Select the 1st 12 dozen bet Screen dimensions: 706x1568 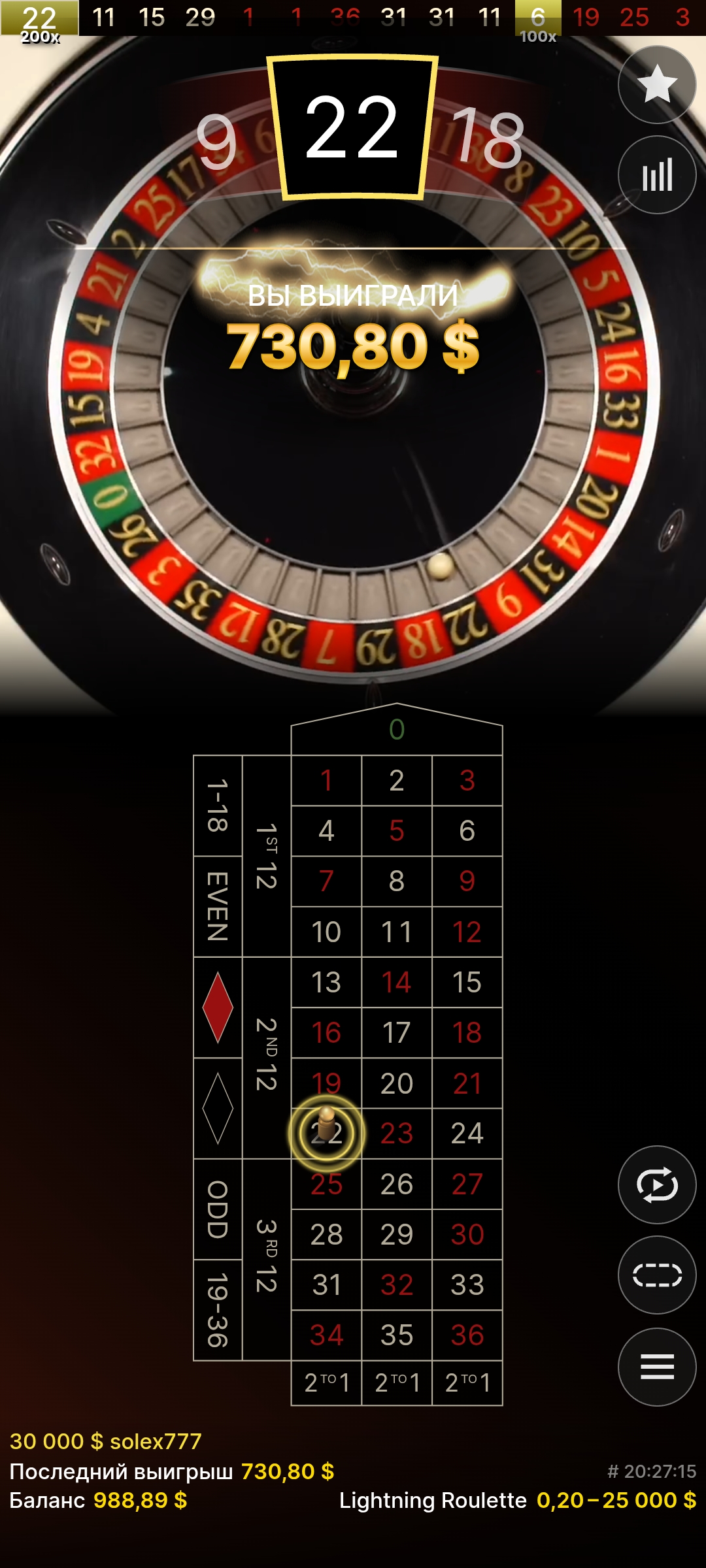[x=266, y=856]
